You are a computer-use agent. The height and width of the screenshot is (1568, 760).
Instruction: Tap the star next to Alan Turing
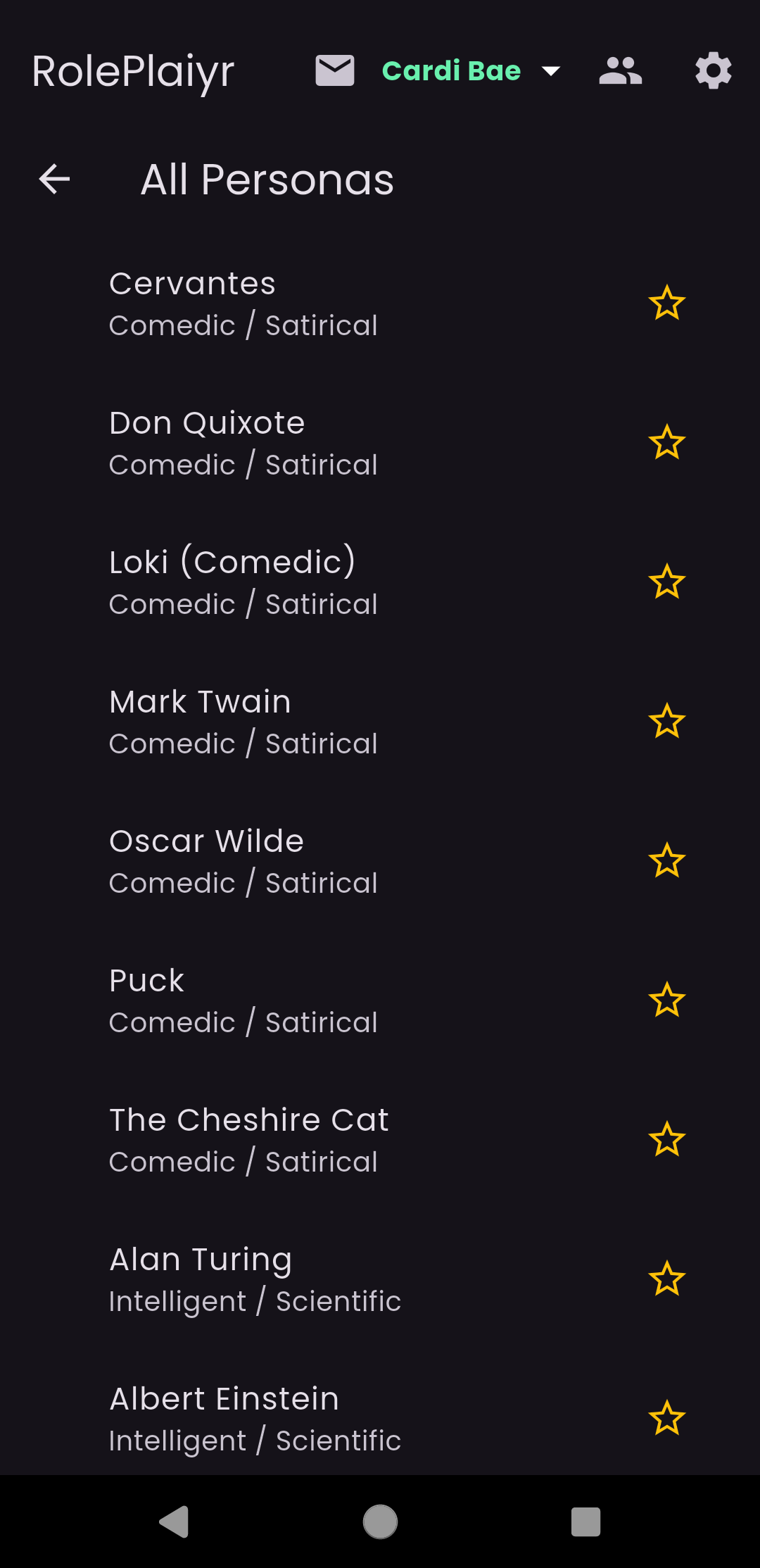tap(666, 1279)
